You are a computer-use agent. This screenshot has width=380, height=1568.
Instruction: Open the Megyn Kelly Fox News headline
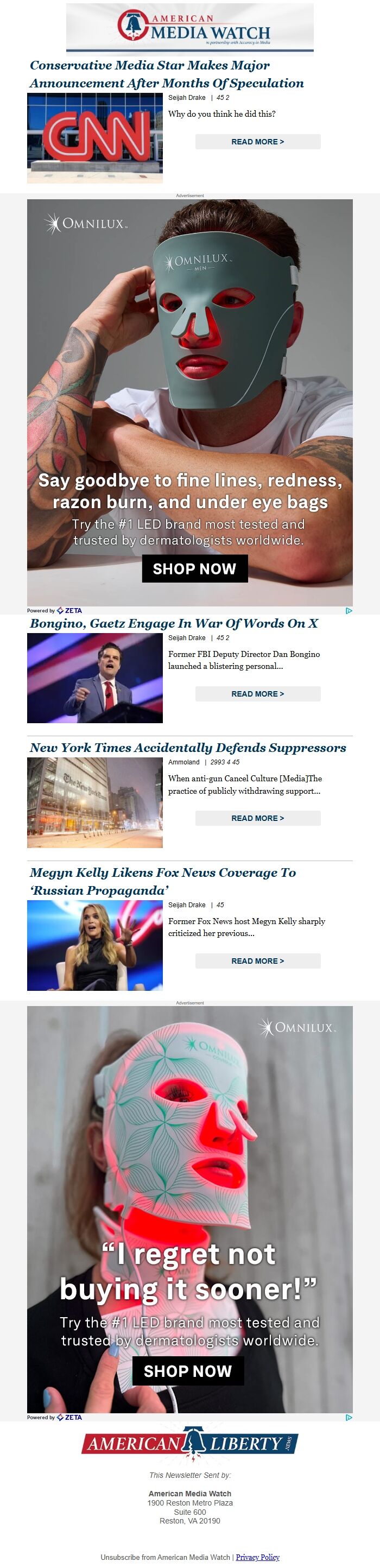[x=163, y=881]
